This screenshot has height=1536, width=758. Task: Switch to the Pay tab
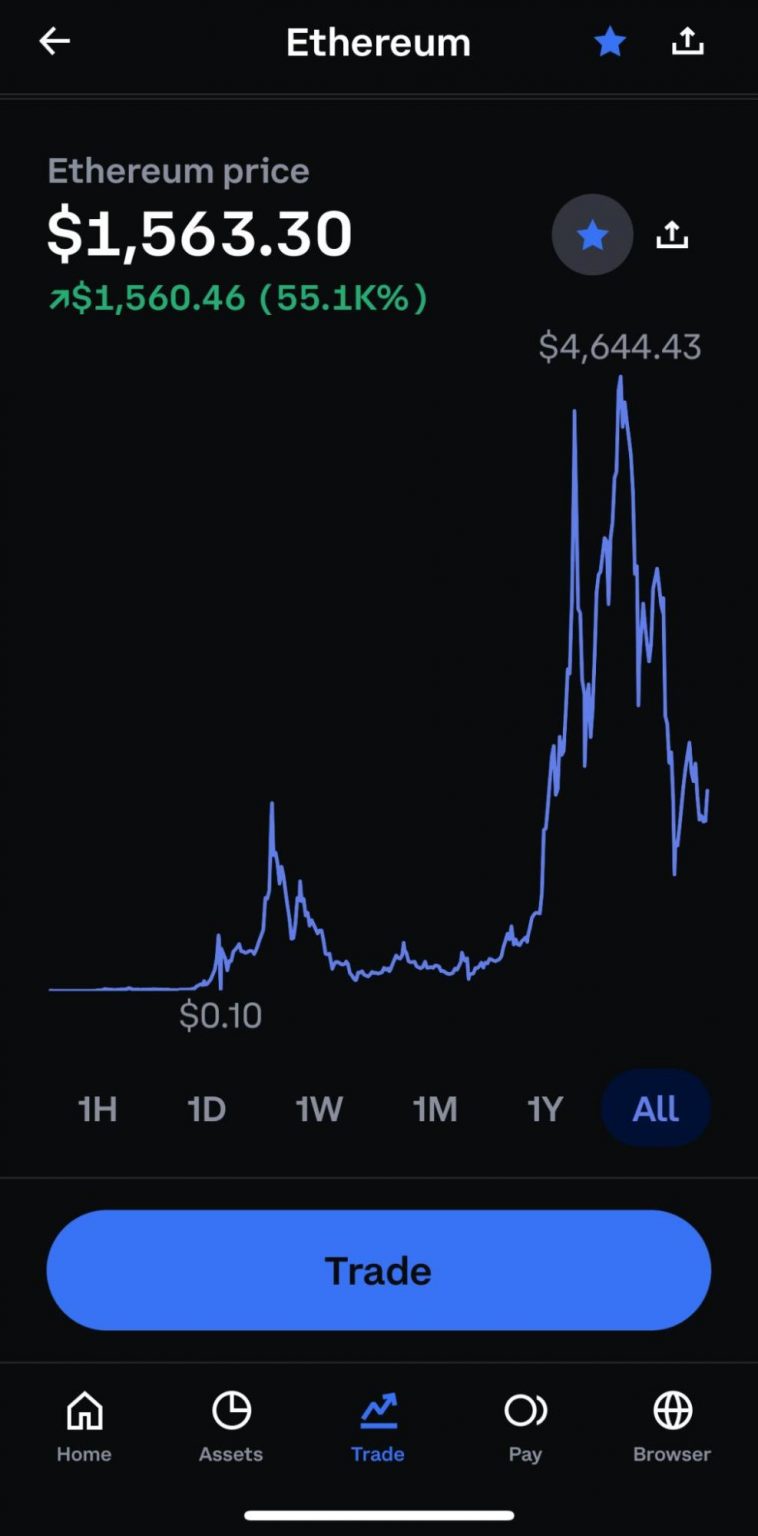pyautogui.click(x=525, y=1427)
